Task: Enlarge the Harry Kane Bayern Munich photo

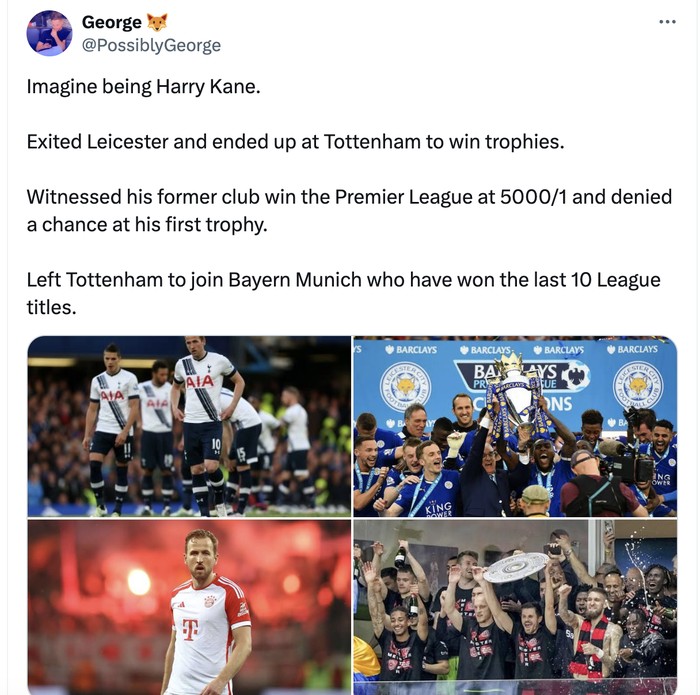Action: (x=189, y=606)
